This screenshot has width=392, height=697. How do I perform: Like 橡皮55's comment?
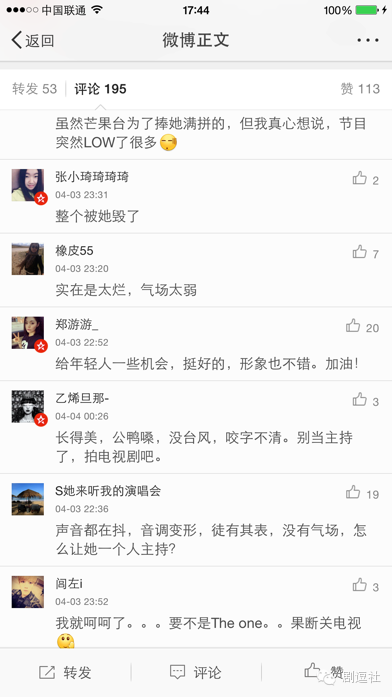pos(365,253)
